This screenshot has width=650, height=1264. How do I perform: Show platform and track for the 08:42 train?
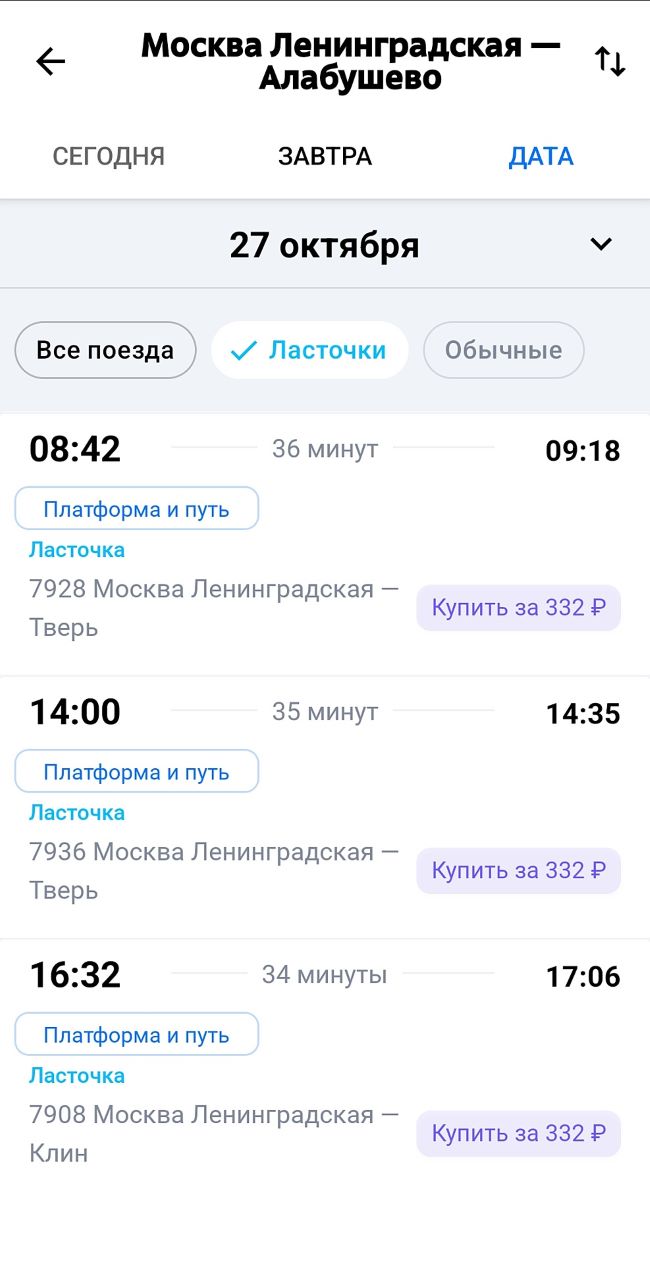[x=137, y=509]
